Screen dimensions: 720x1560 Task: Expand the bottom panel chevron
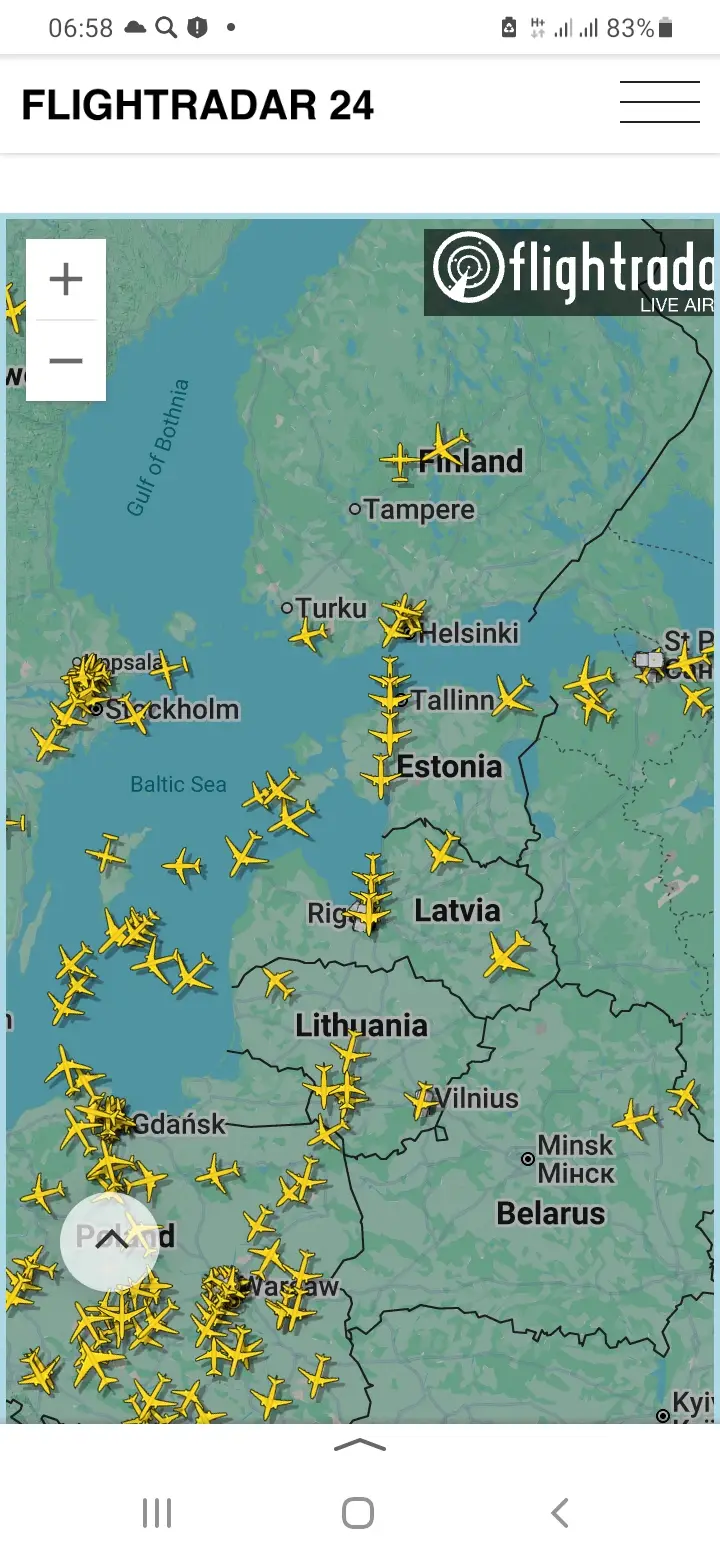[359, 1445]
